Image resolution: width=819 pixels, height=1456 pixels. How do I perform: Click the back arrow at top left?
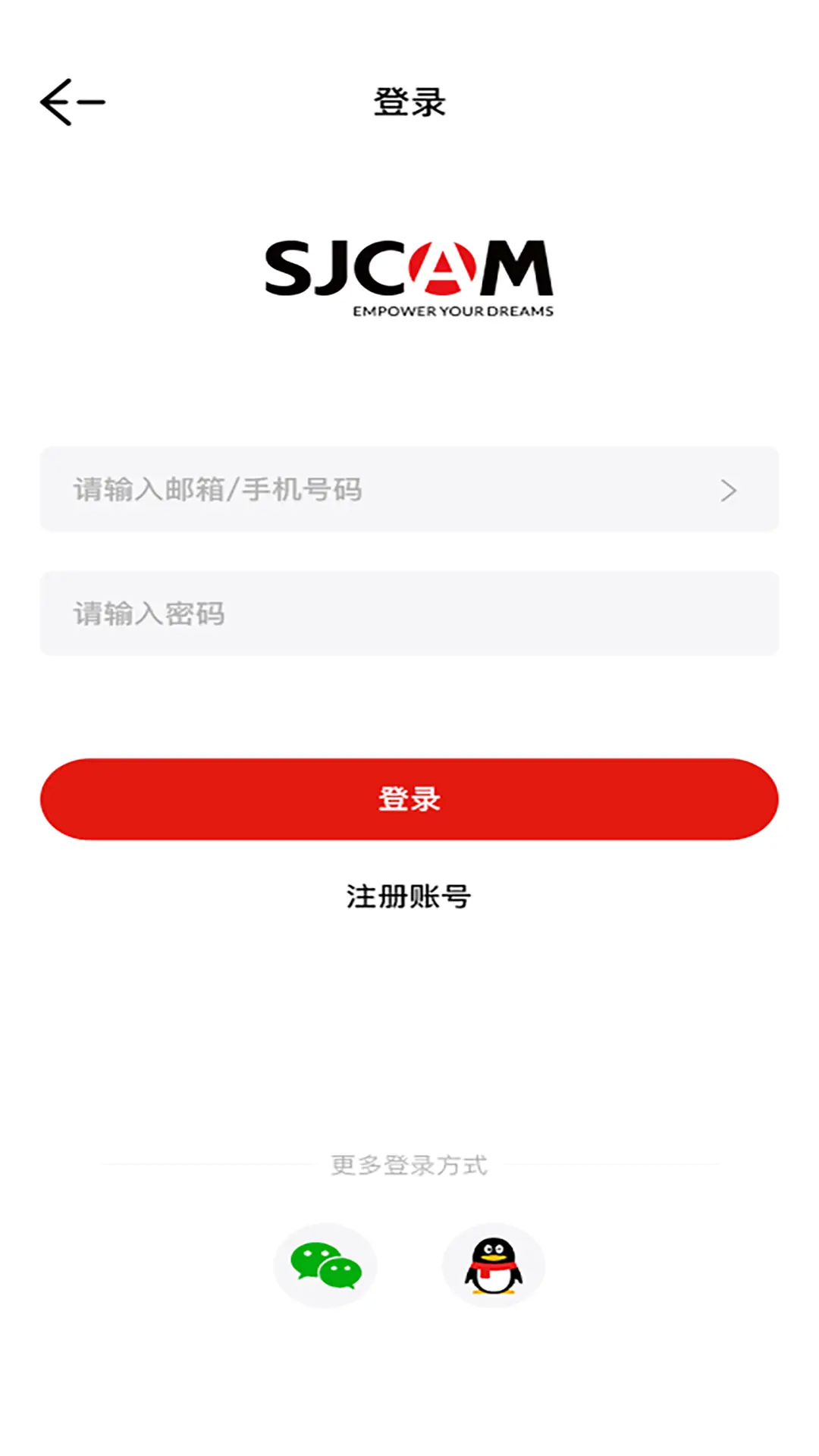[x=73, y=100]
